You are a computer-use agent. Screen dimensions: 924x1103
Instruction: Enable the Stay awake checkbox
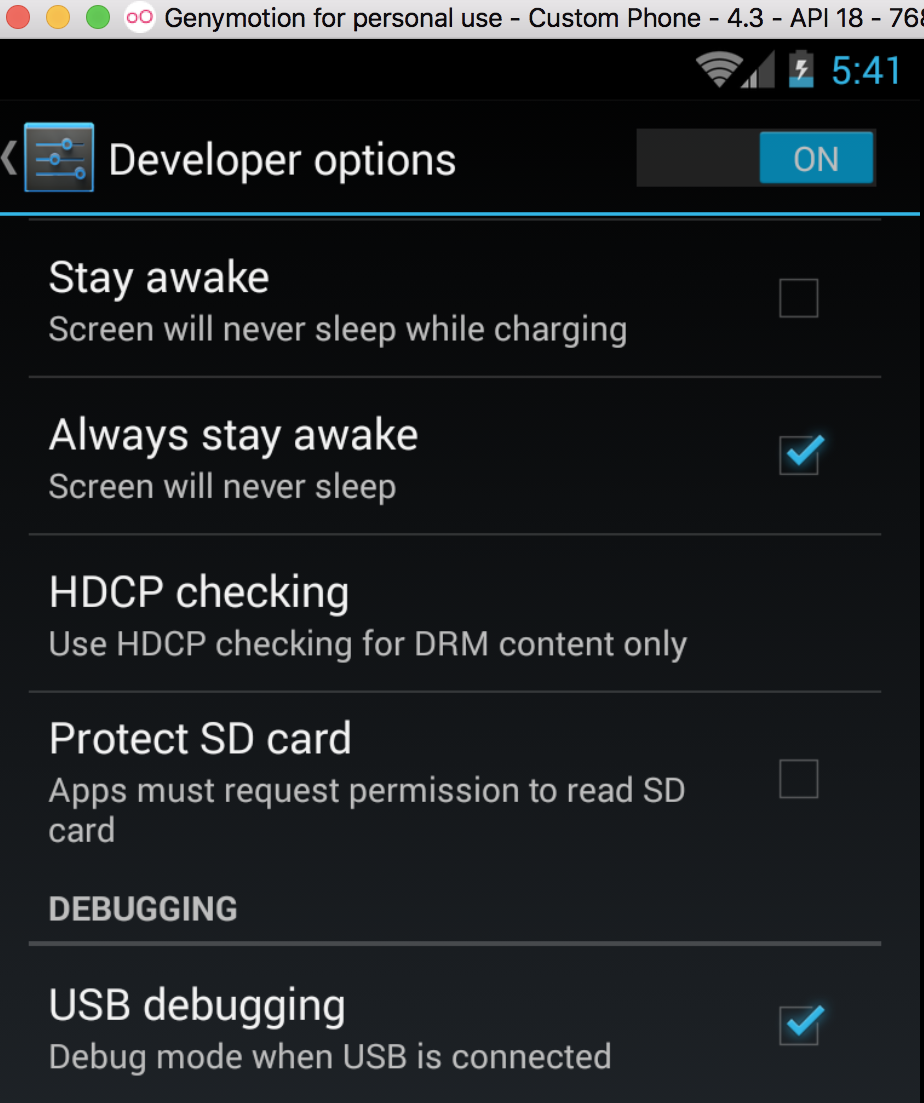coord(798,298)
